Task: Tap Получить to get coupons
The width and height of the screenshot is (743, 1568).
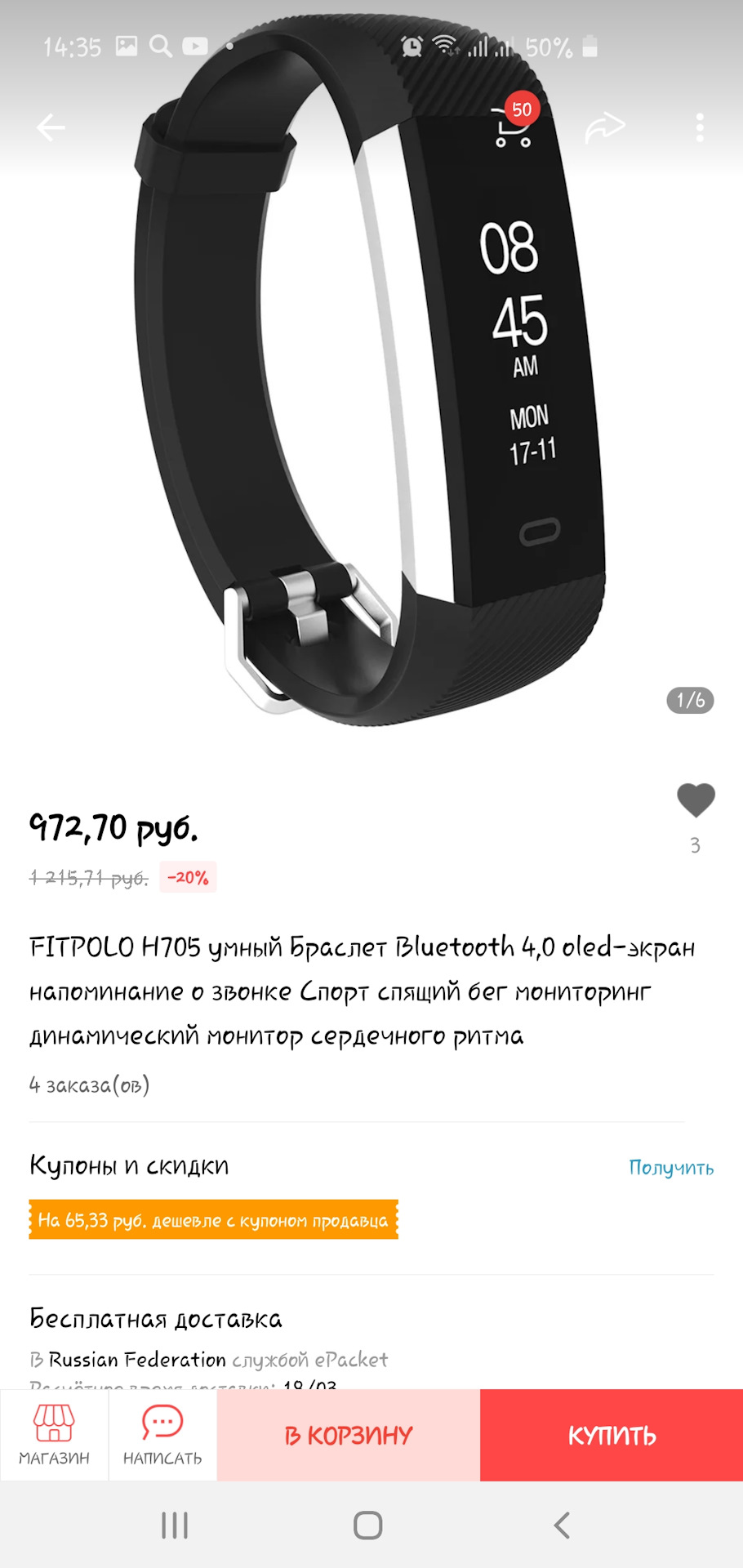Action: [670, 1168]
